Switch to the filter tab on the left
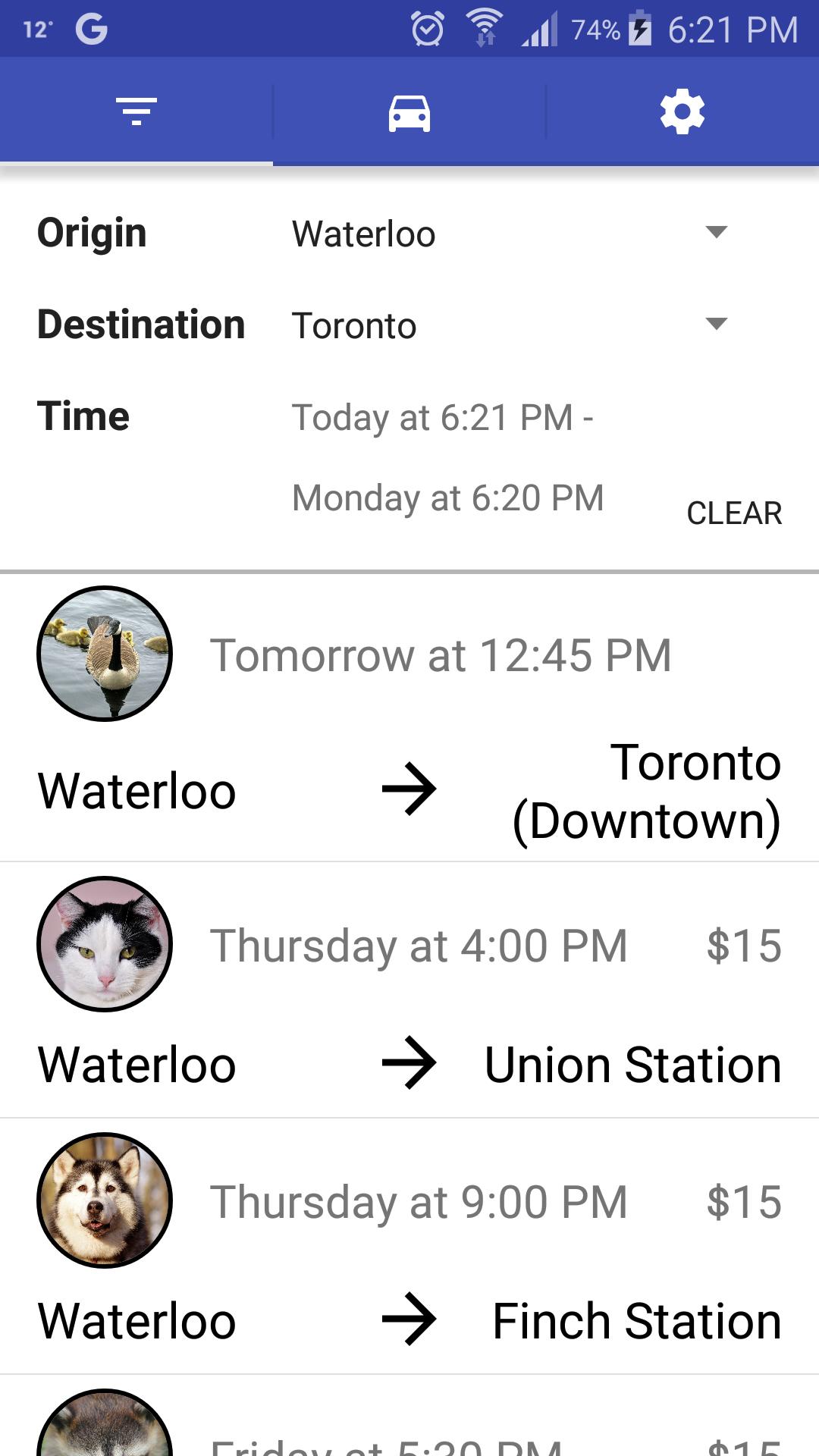This screenshot has width=819, height=1456. [136, 111]
